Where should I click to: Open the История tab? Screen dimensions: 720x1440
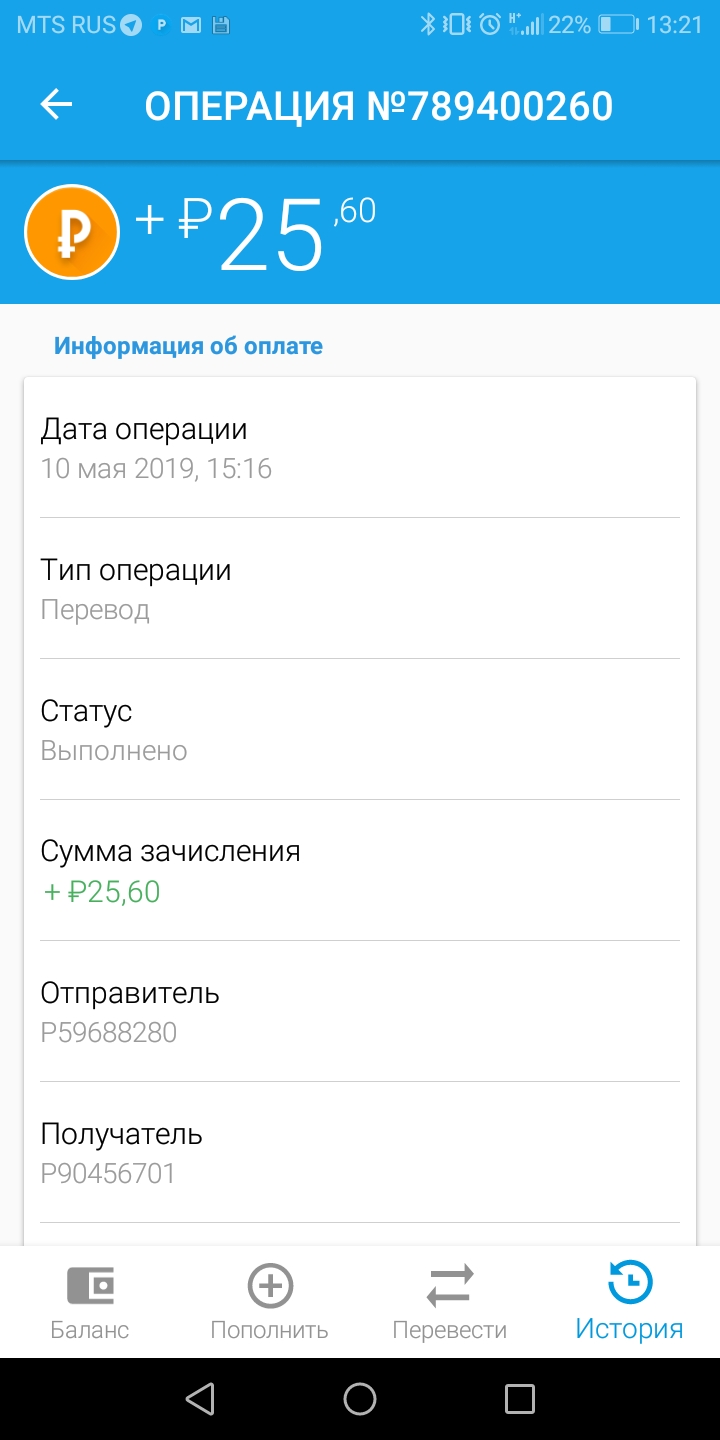coord(630,1302)
